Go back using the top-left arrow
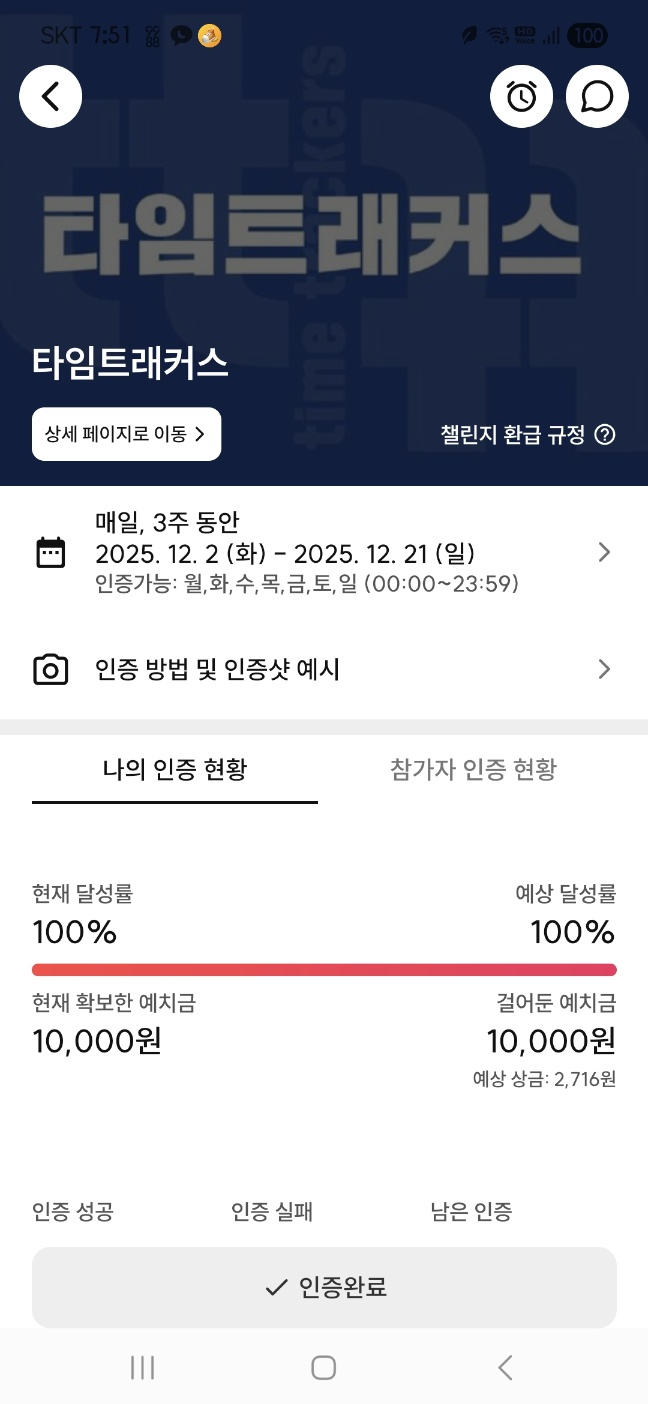This screenshot has width=648, height=1404. pyautogui.click(x=51, y=96)
